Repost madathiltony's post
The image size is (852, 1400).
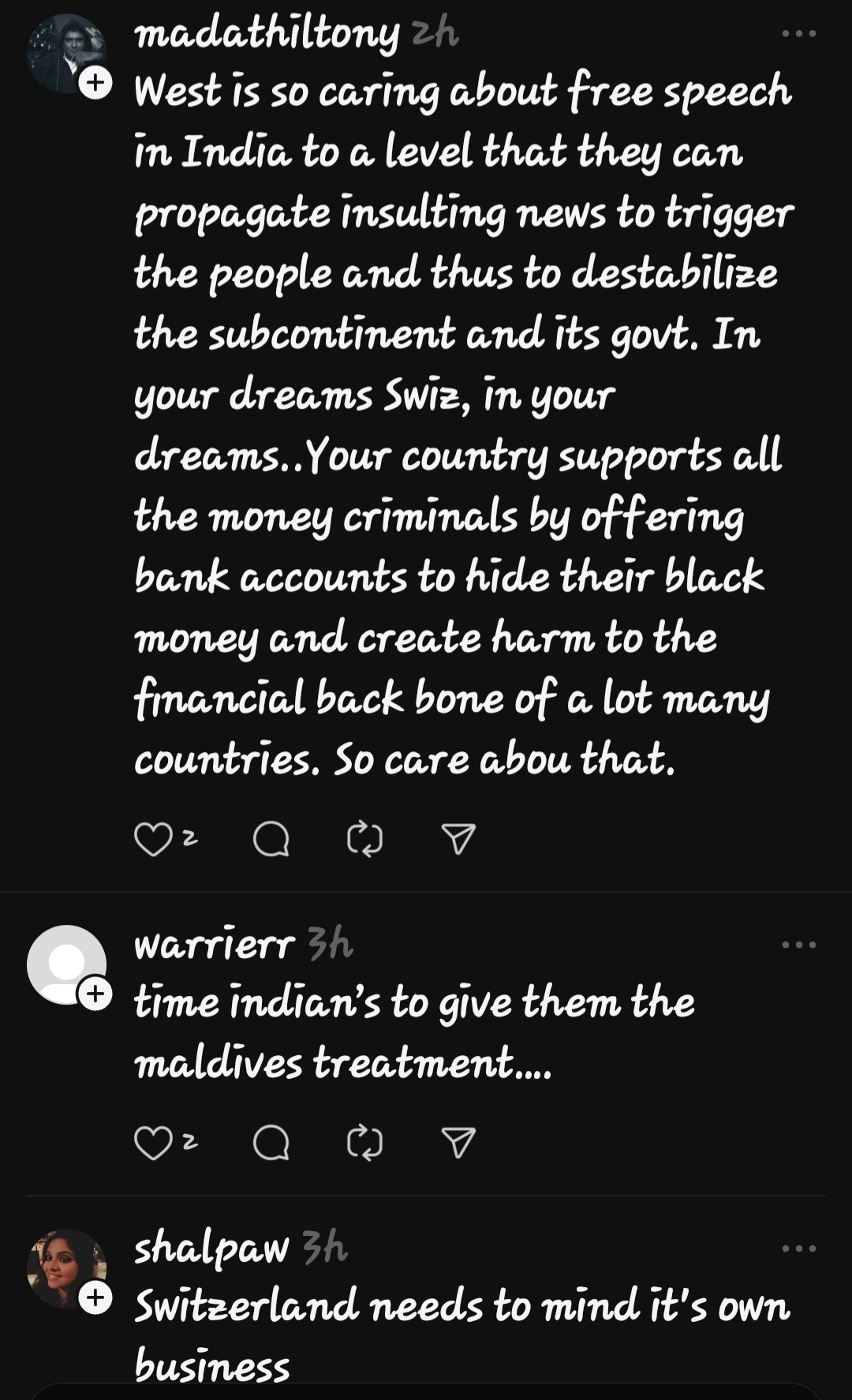coord(365,839)
